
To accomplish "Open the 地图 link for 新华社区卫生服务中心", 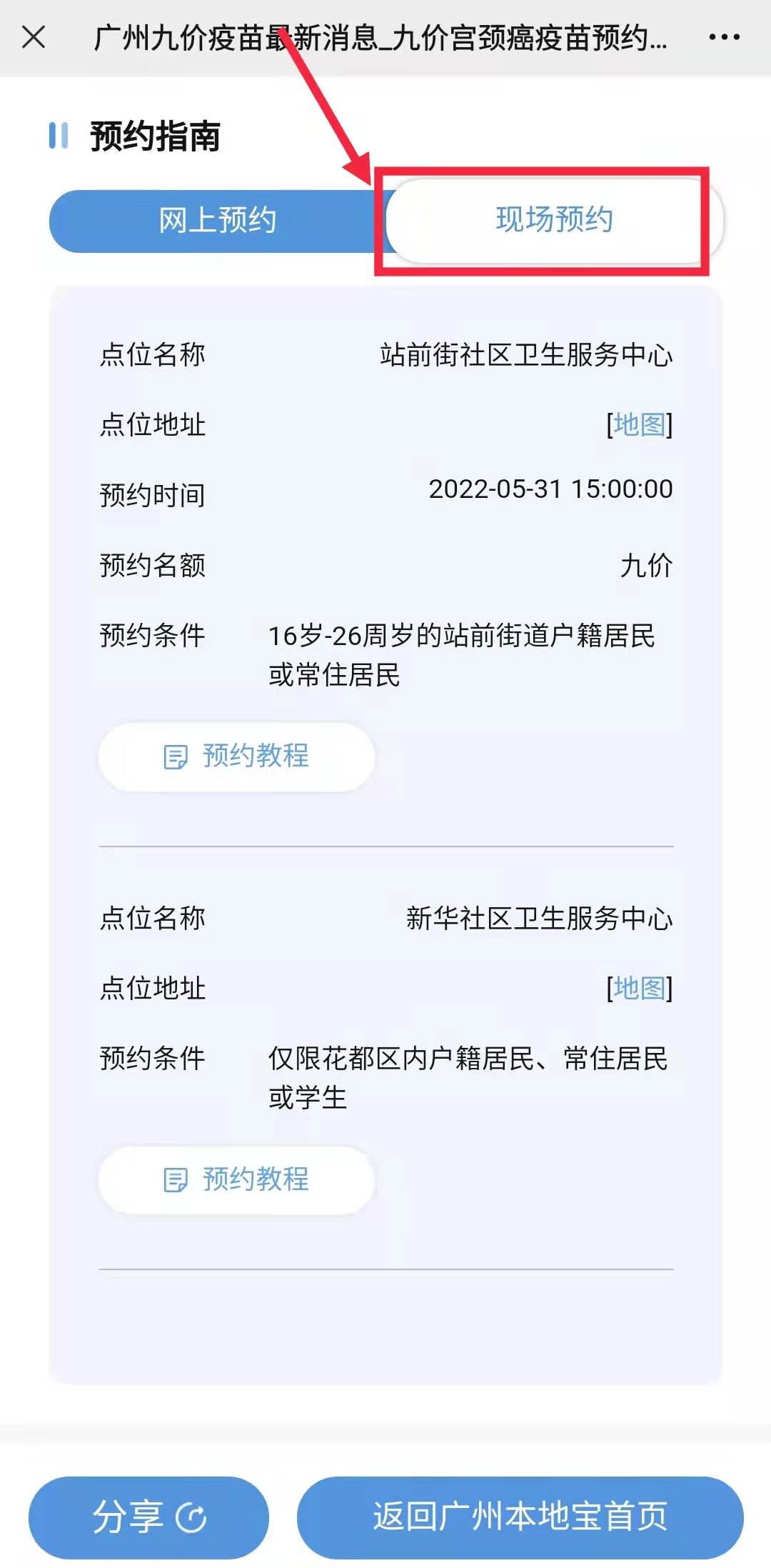I will [639, 989].
